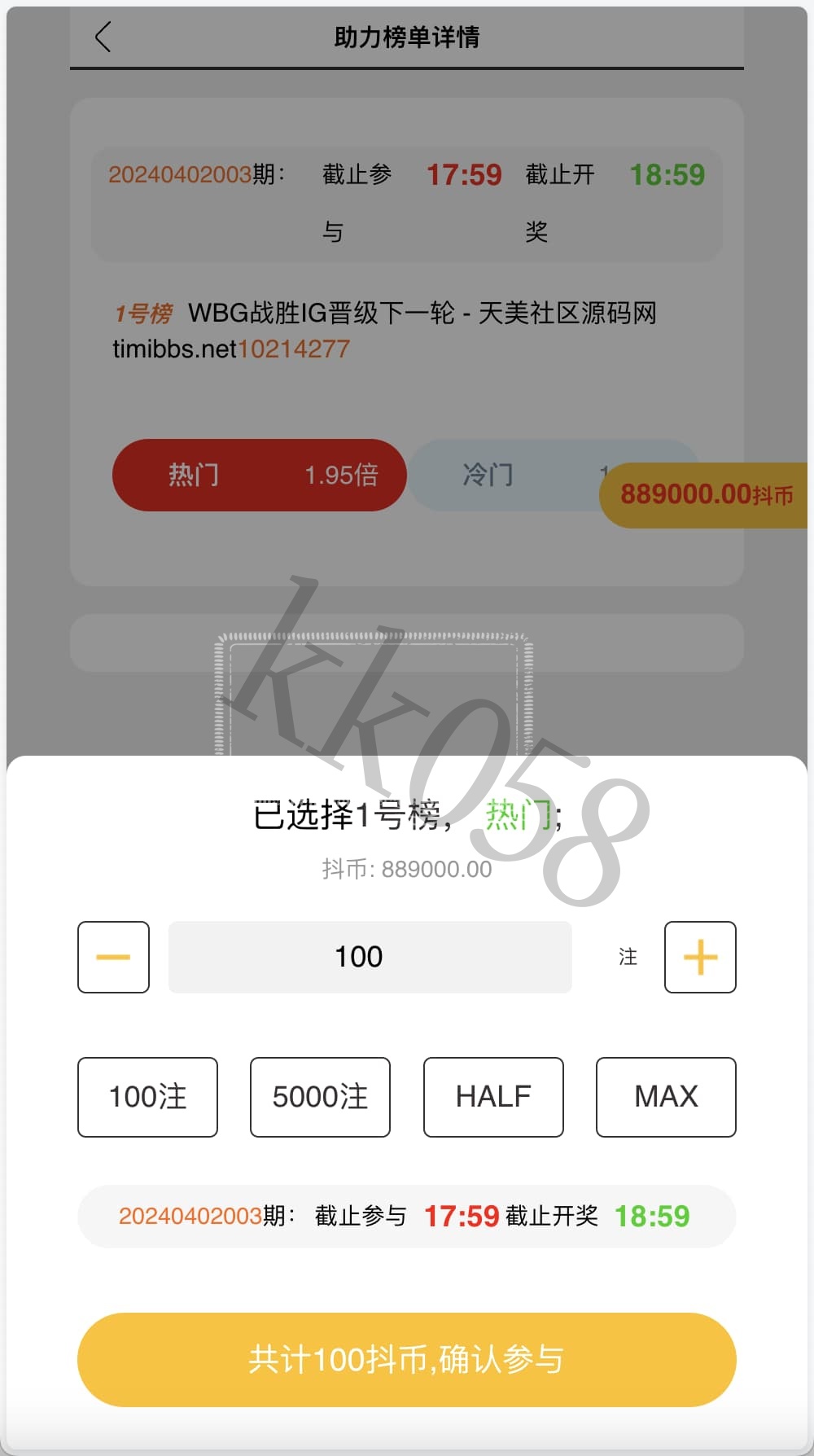Select the 冷门 option
This screenshot has height=1456, width=814.
(x=505, y=475)
